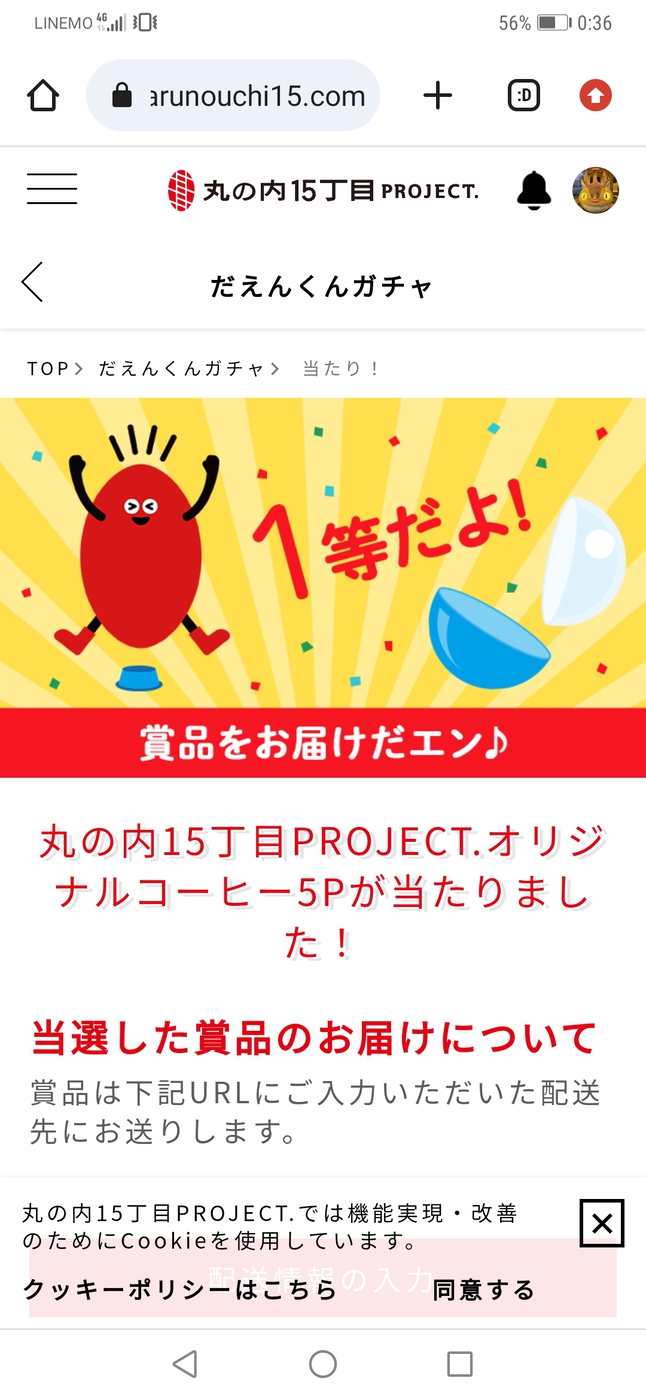This screenshot has height=1400, width=646.
Task: Open the だえんくんガチャ breadcrumb link
Action: click(181, 369)
